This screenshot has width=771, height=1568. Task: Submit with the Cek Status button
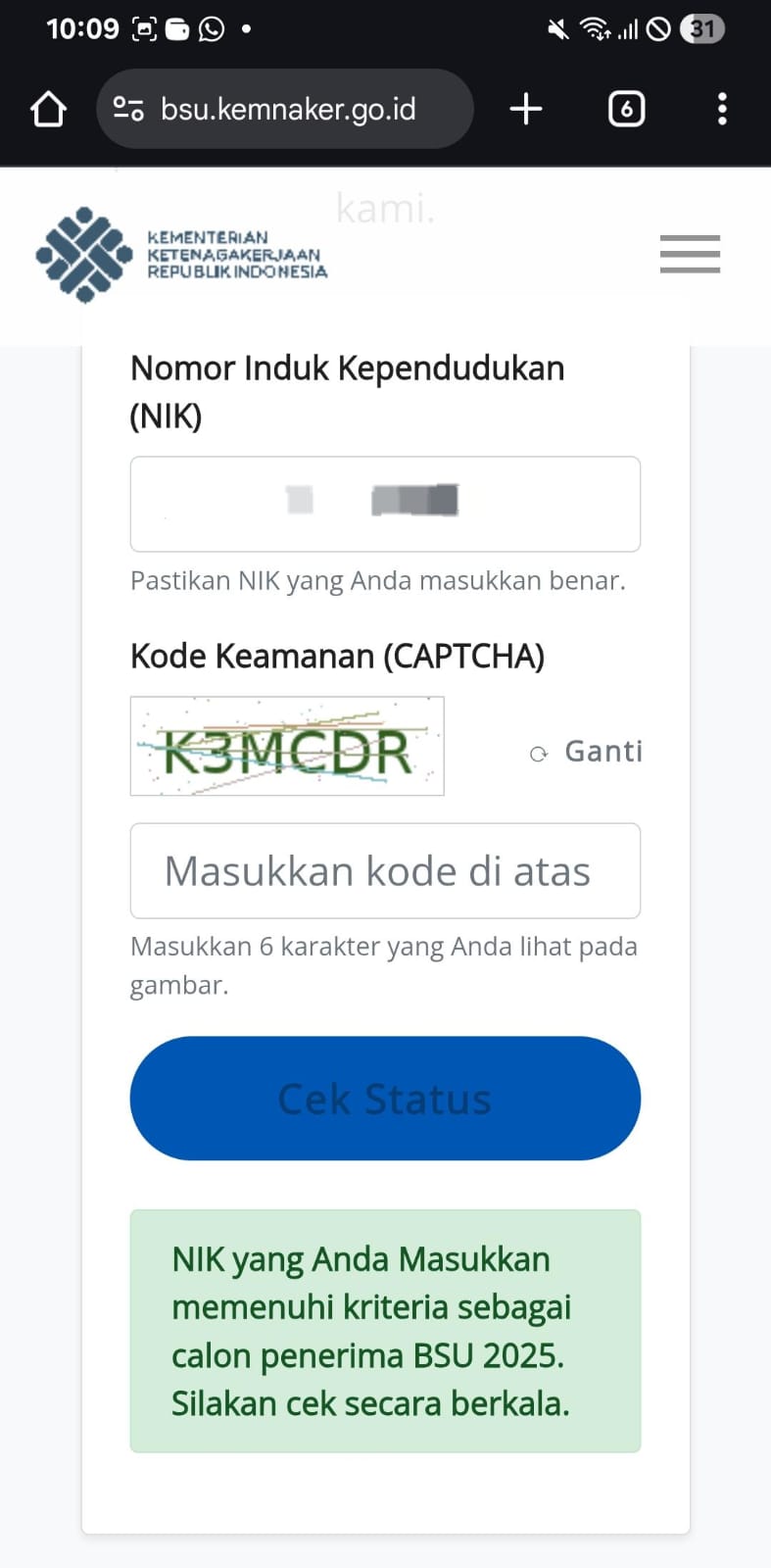coord(385,1099)
